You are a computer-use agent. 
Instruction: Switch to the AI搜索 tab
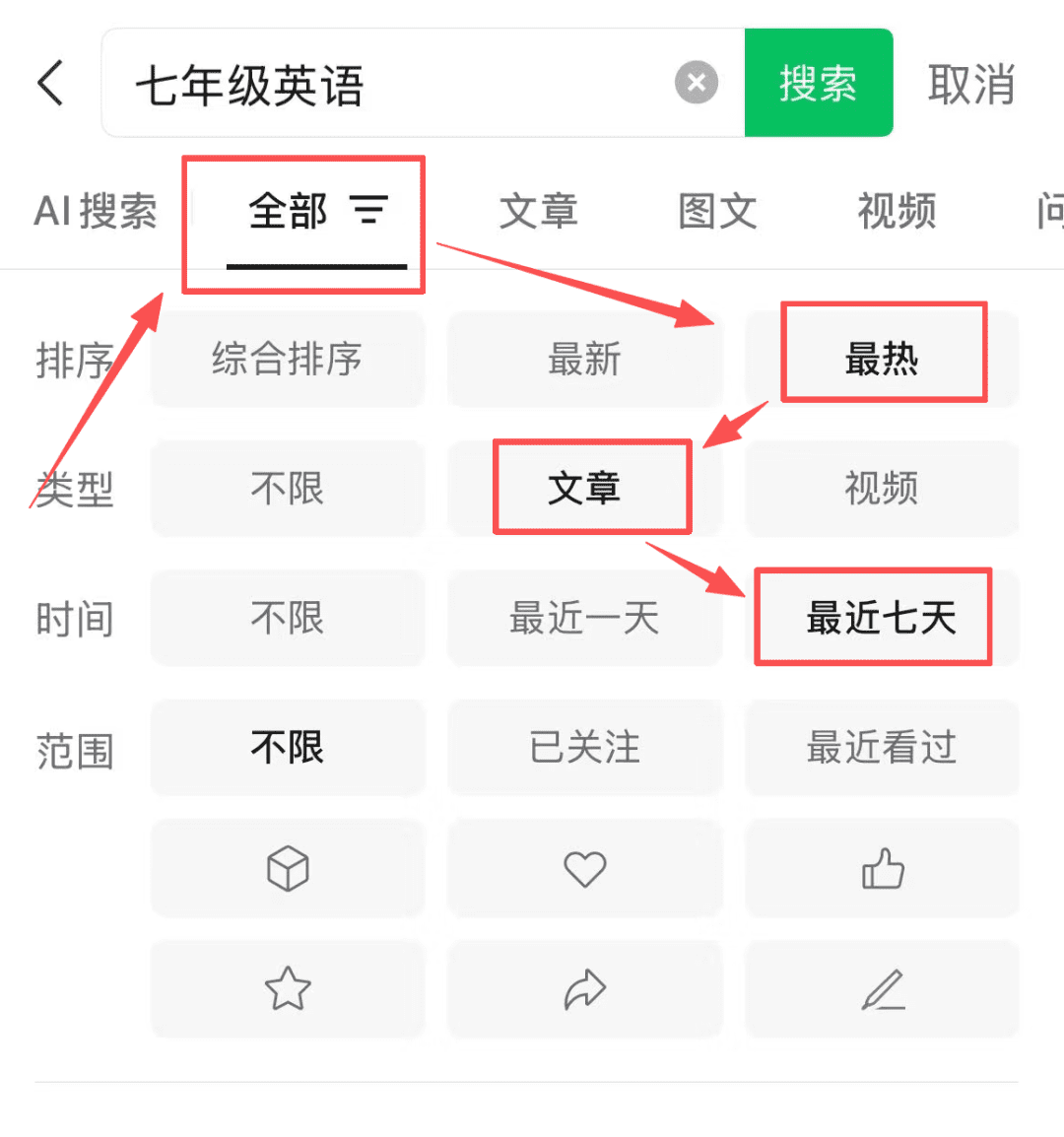click(96, 211)
